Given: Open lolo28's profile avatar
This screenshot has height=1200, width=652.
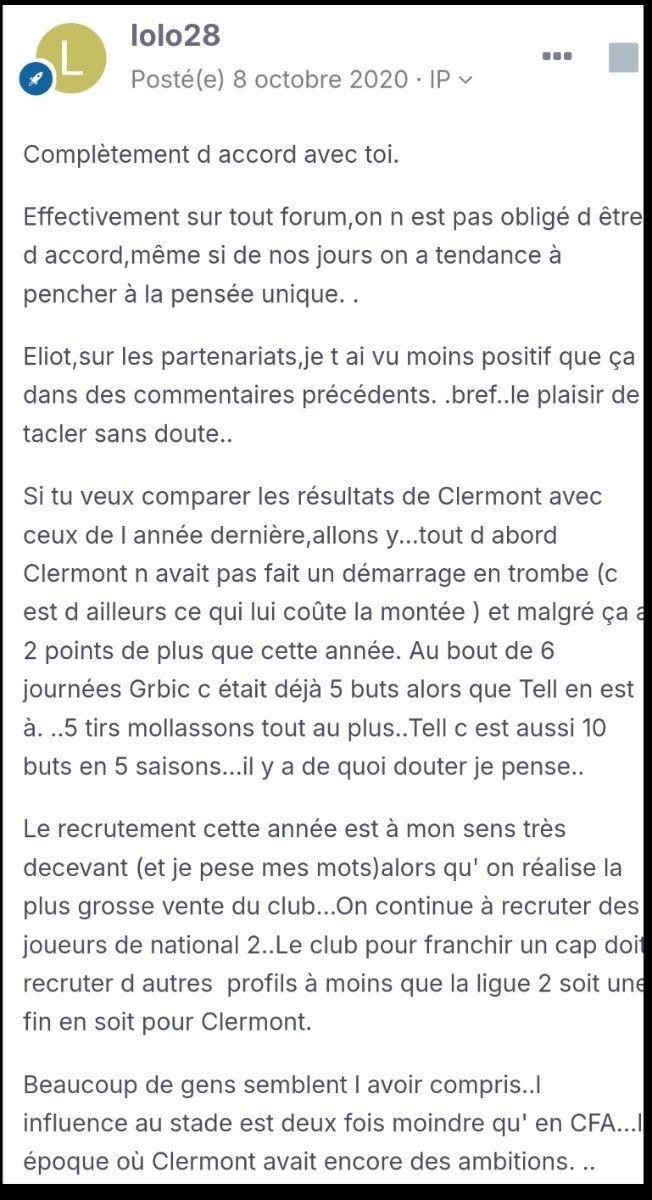Looking at the screenshot, I should pyautogui.click(x=71, y=59).
